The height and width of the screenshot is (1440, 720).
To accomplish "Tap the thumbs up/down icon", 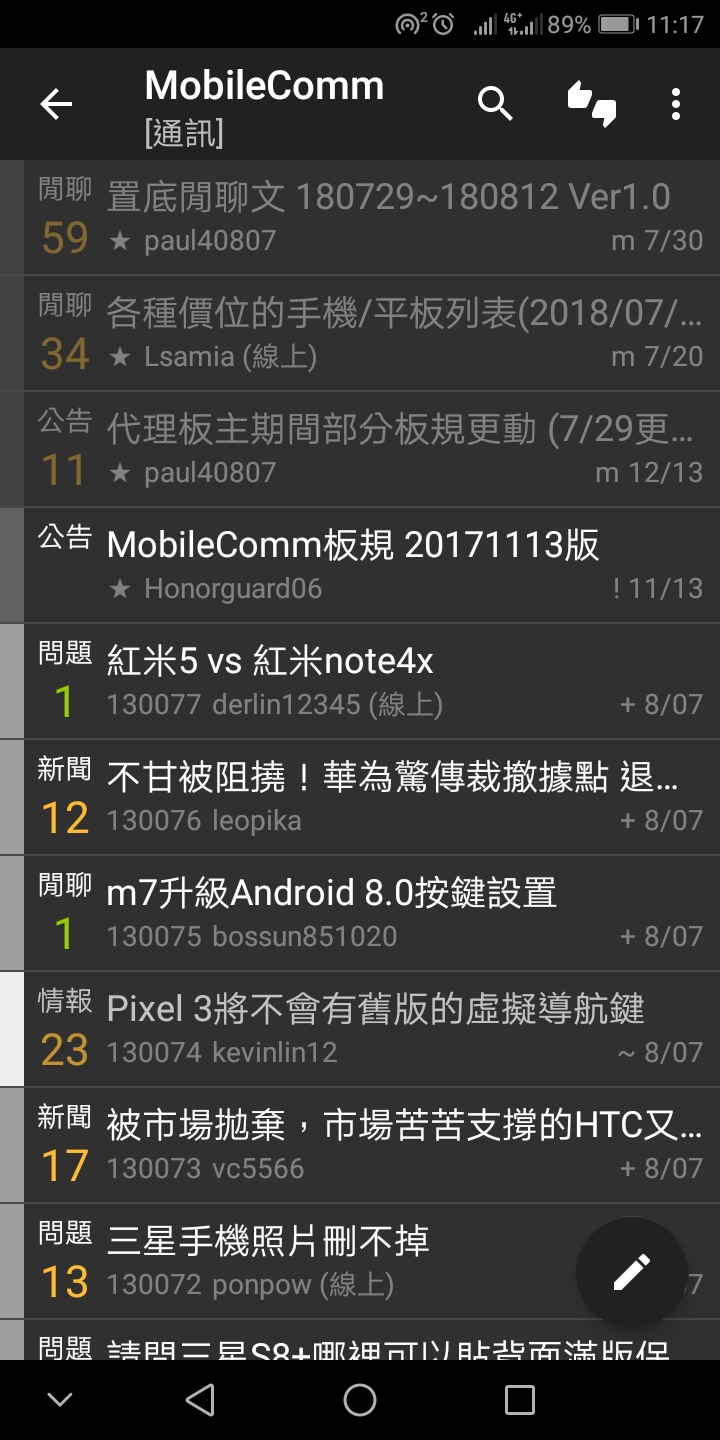I will pyautogui.click(x=591, y=103).
